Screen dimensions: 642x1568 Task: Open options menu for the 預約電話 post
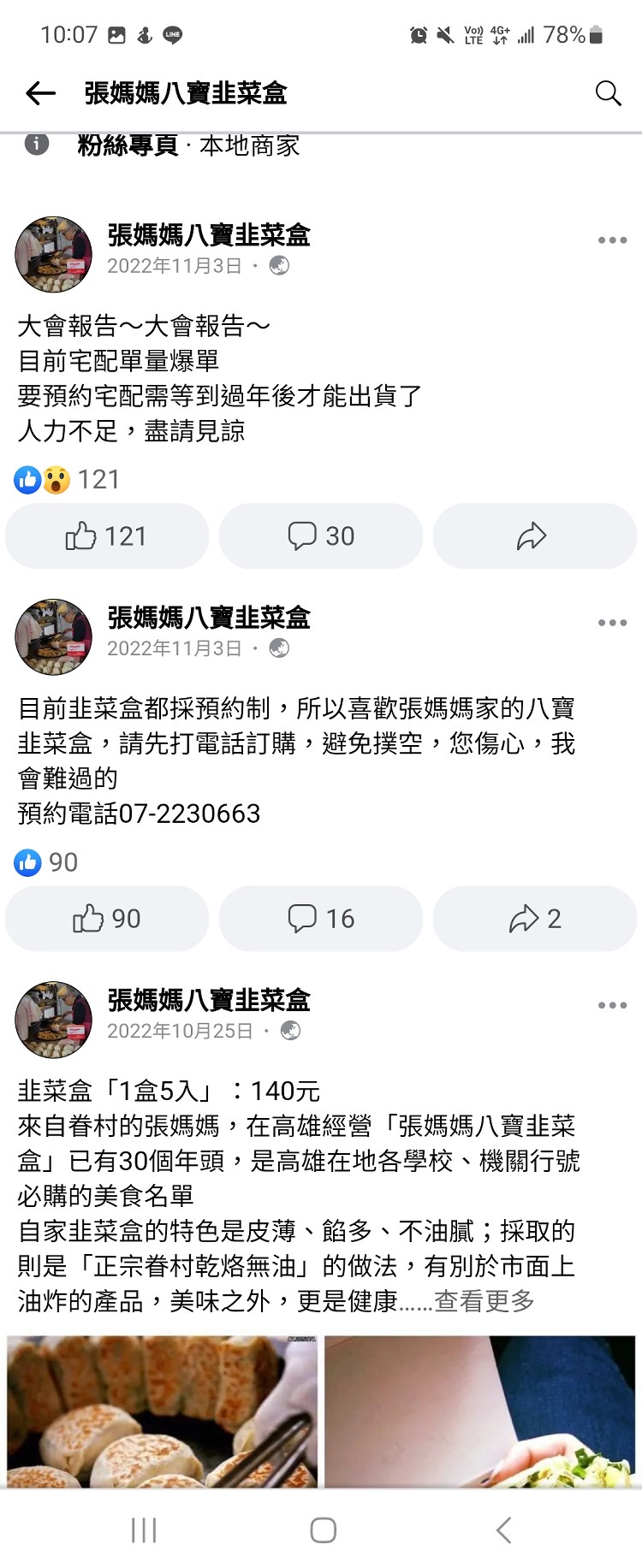click(x=612, y=623)
